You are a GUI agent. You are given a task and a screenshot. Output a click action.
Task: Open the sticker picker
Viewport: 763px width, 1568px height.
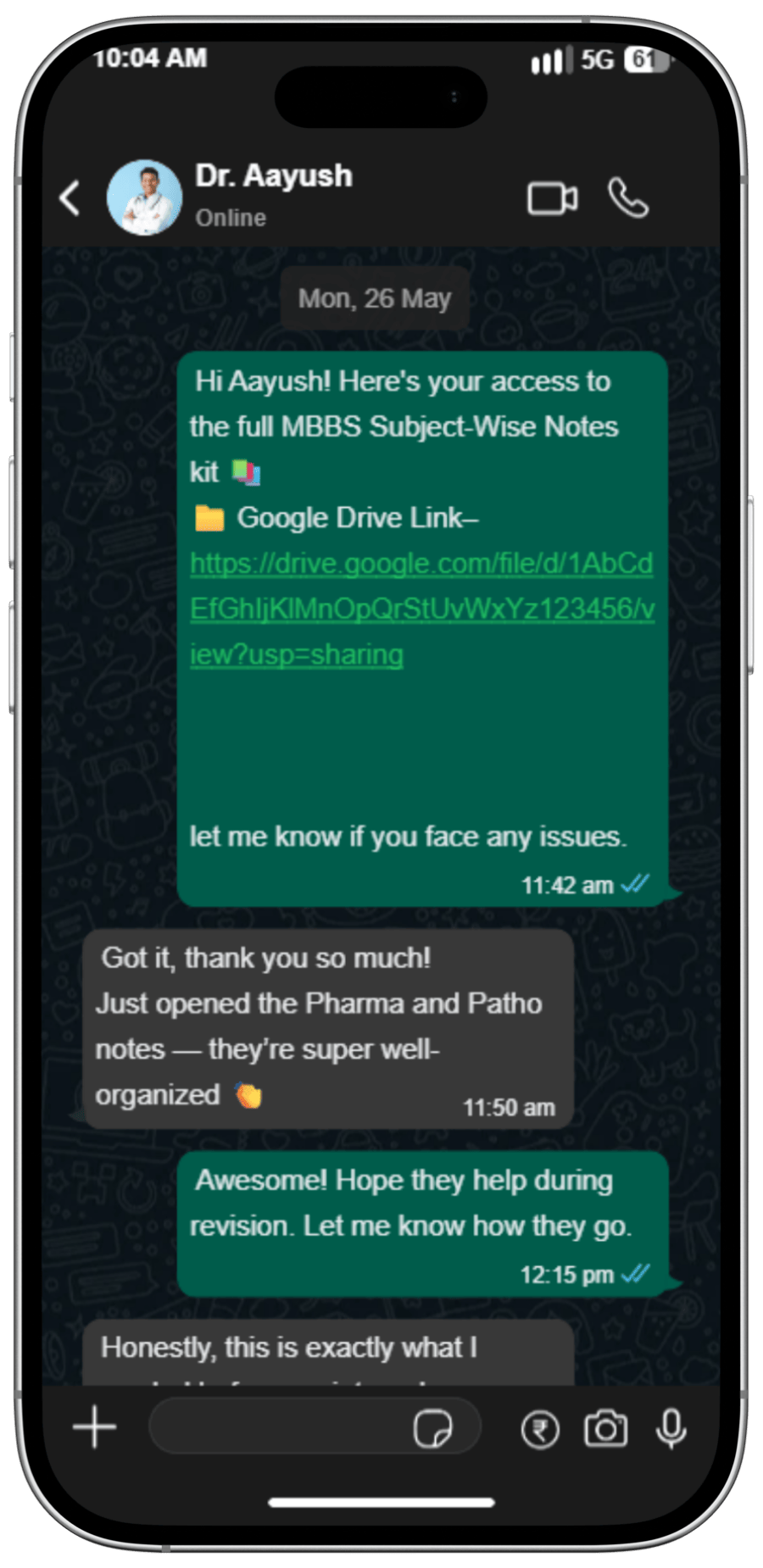pos(433,1429)
